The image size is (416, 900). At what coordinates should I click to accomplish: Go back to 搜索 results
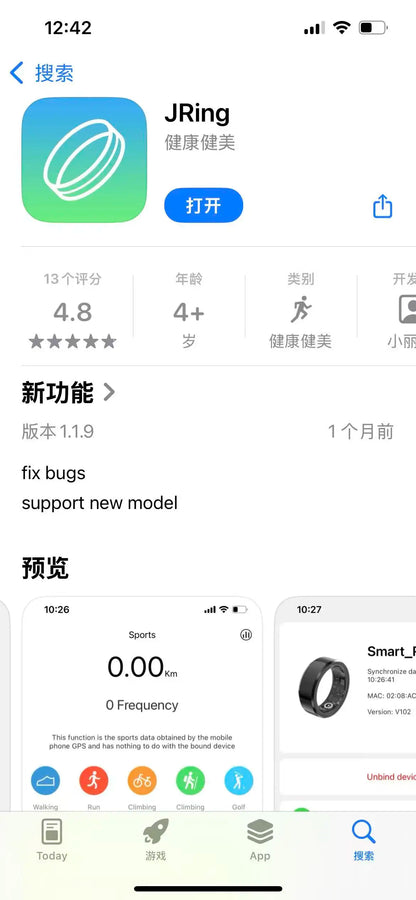(x=41, y=73)
